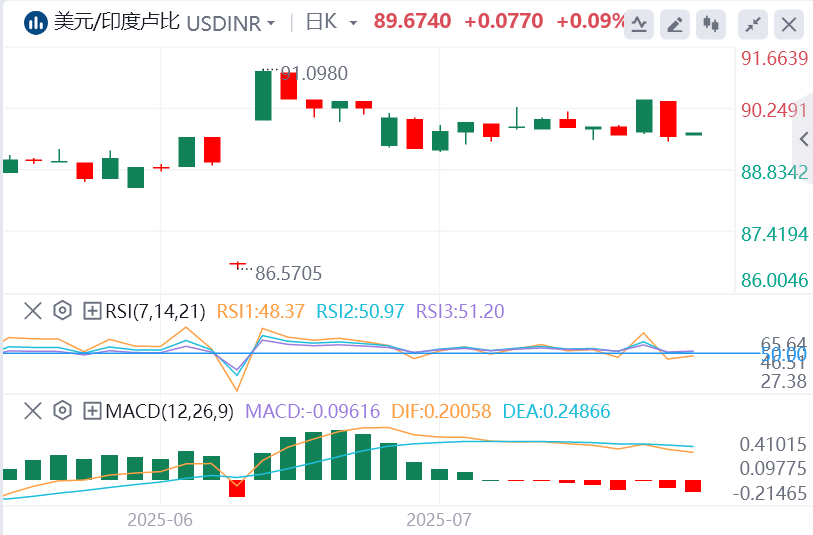
Task: Remove the MACD indicator panel
Action: point(32,411)
